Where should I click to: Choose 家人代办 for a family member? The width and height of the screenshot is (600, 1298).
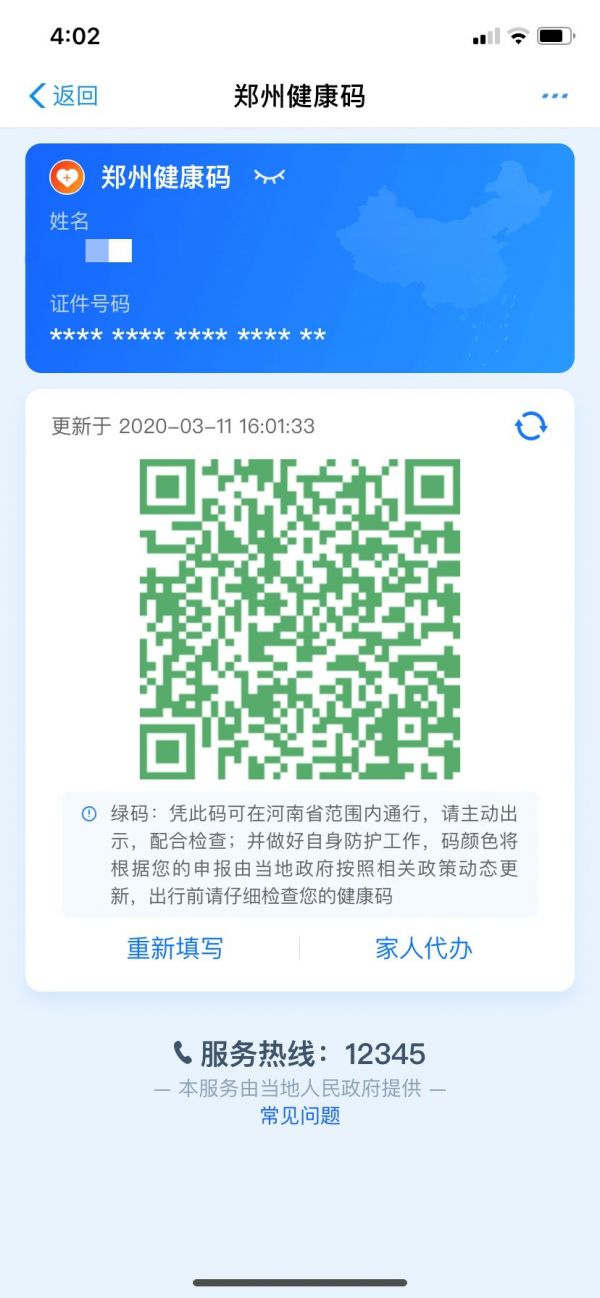tap(424, 948)
